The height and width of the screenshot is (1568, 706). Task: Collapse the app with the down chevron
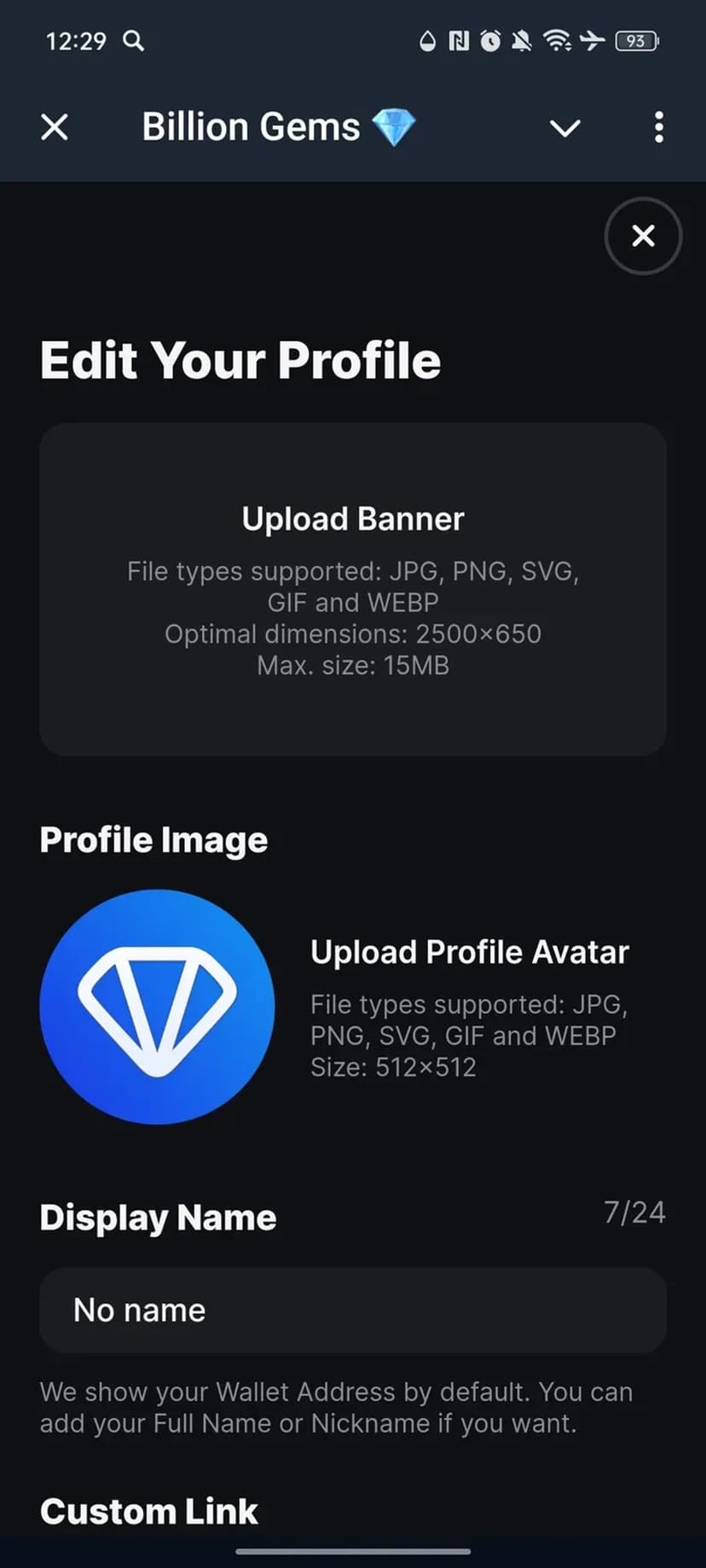pos(564,128)
